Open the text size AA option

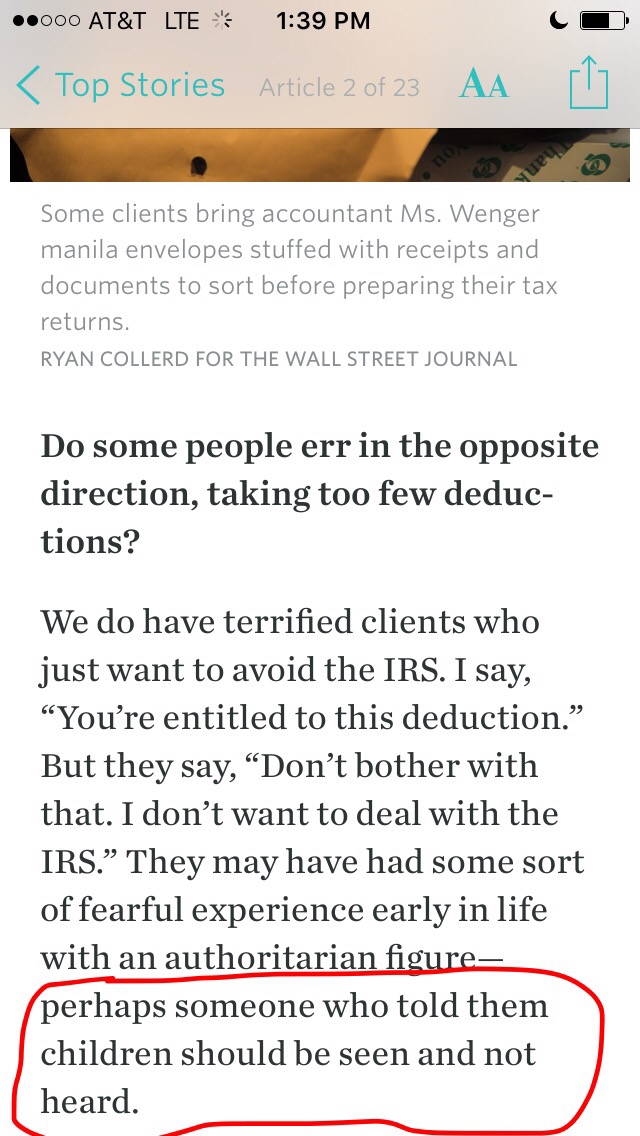(x=483, y=86)
